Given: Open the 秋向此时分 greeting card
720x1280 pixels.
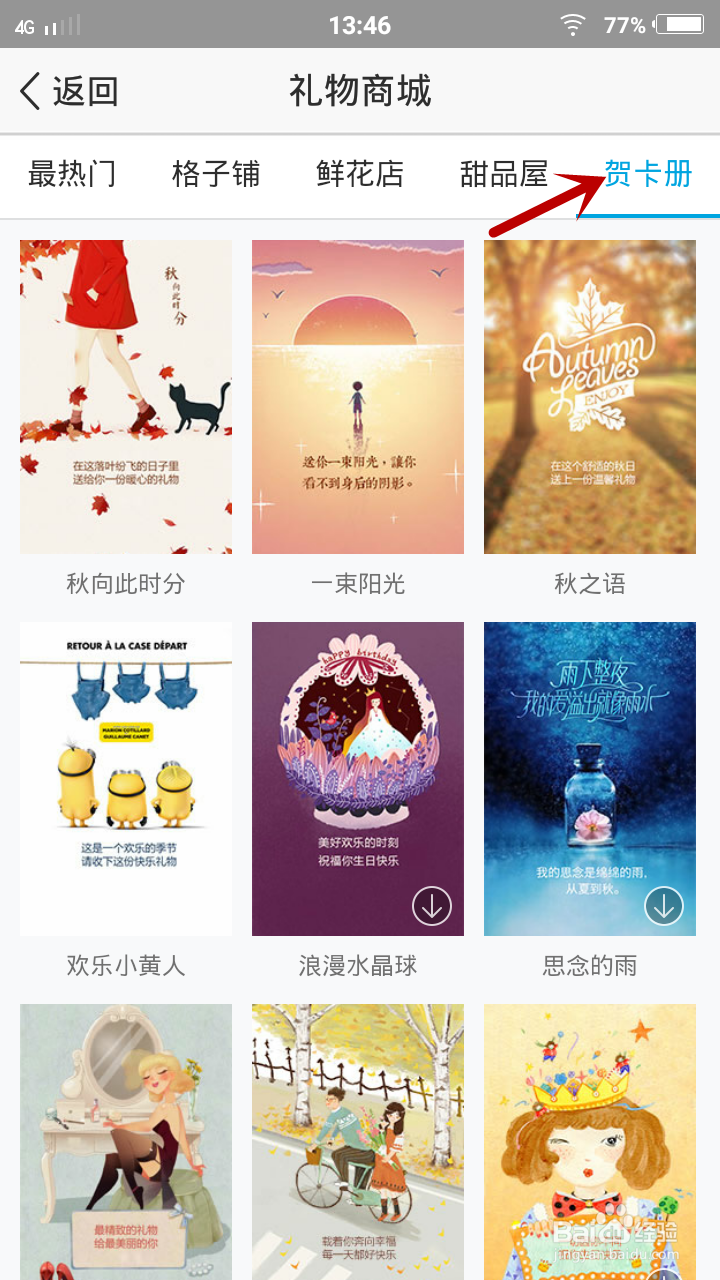Looking at the screenshot, I should click(x=125, y=396).
